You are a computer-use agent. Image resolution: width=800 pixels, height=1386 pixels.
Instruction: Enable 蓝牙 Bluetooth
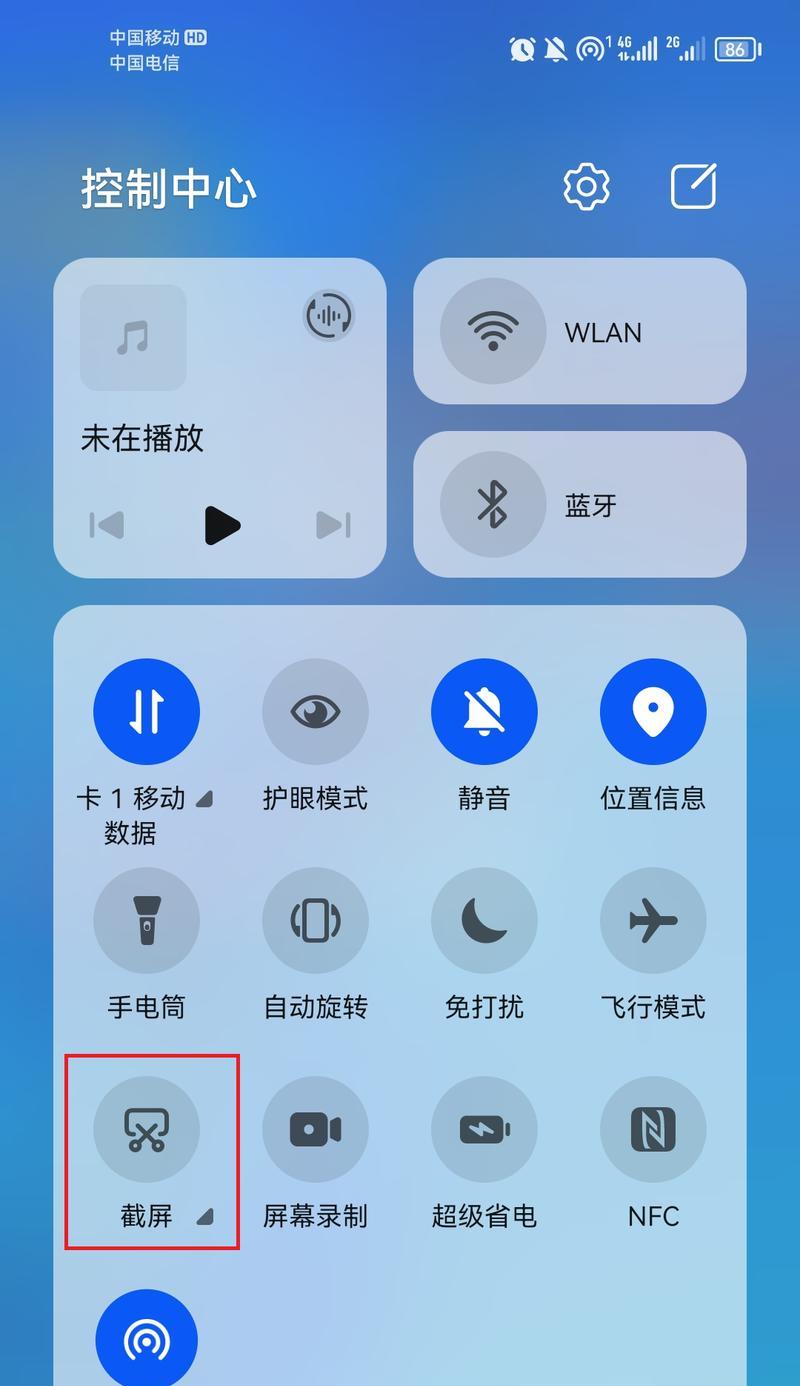click(493, 504)
